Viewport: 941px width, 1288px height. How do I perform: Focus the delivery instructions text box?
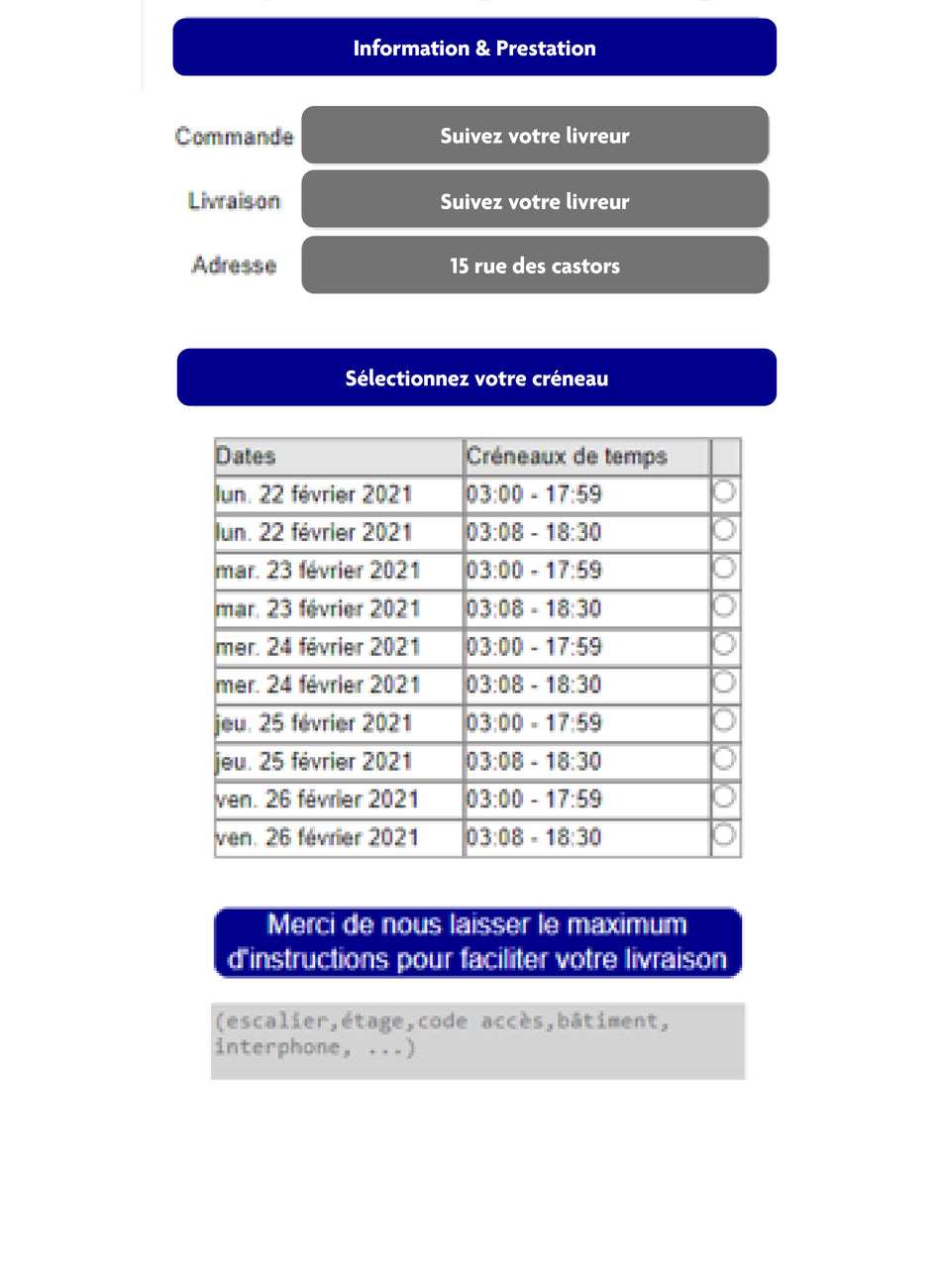[477, 1040]
